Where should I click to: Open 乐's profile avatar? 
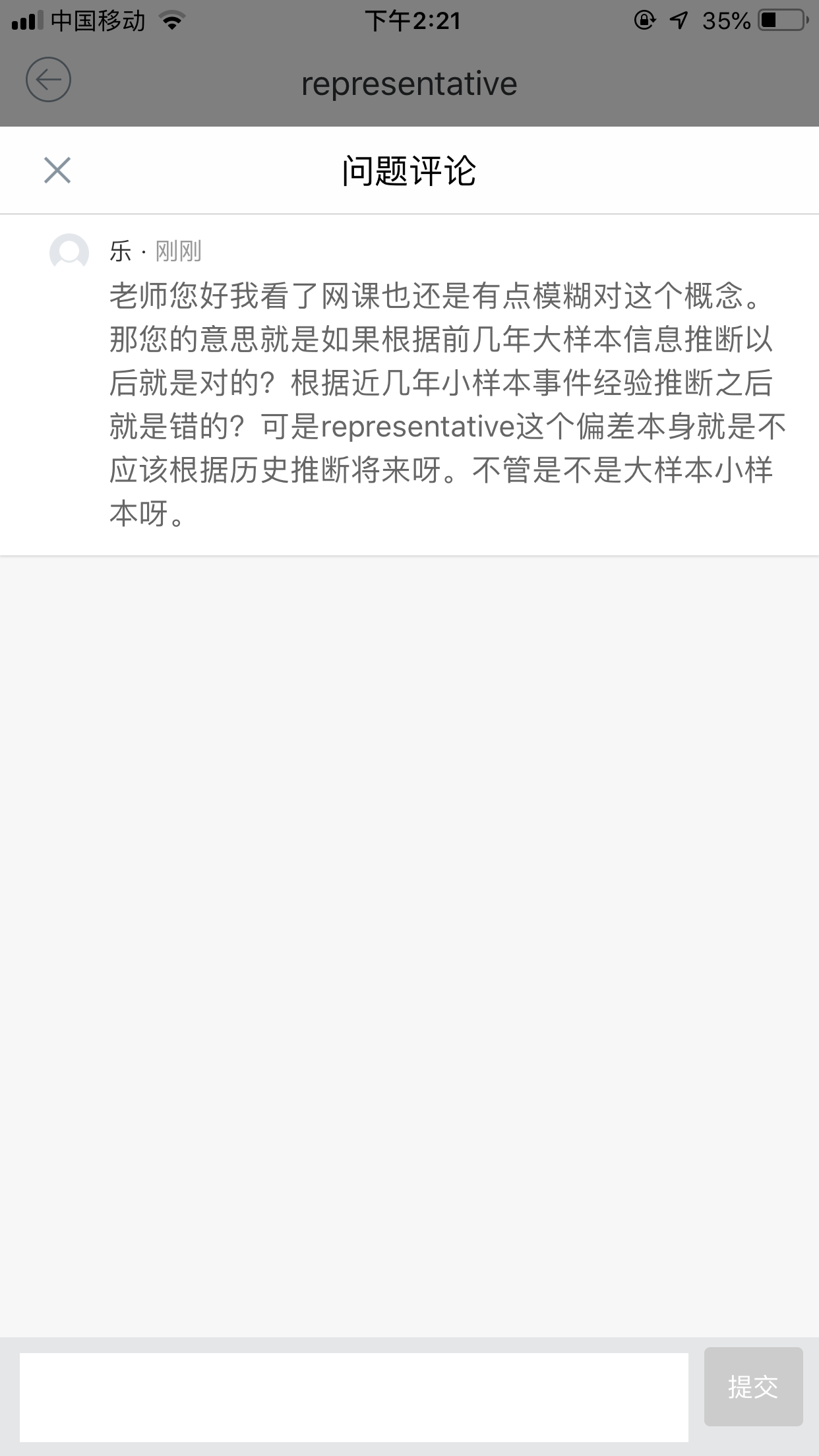click(x=69, y=252)
